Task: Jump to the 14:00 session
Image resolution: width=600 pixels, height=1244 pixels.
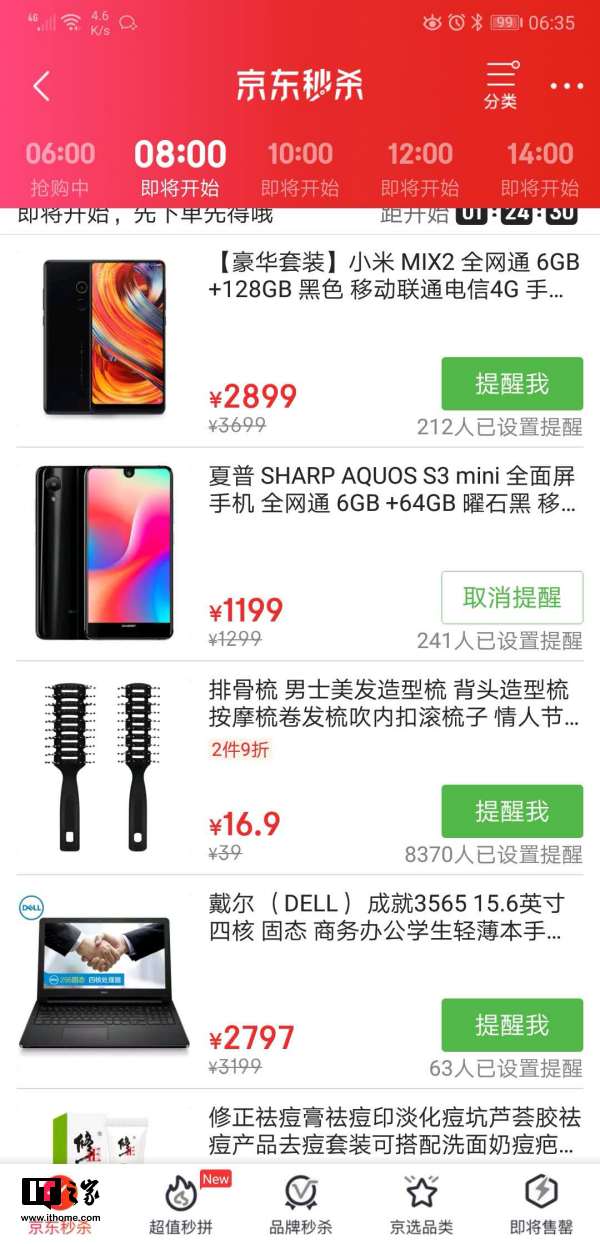Action: (540, 168)
